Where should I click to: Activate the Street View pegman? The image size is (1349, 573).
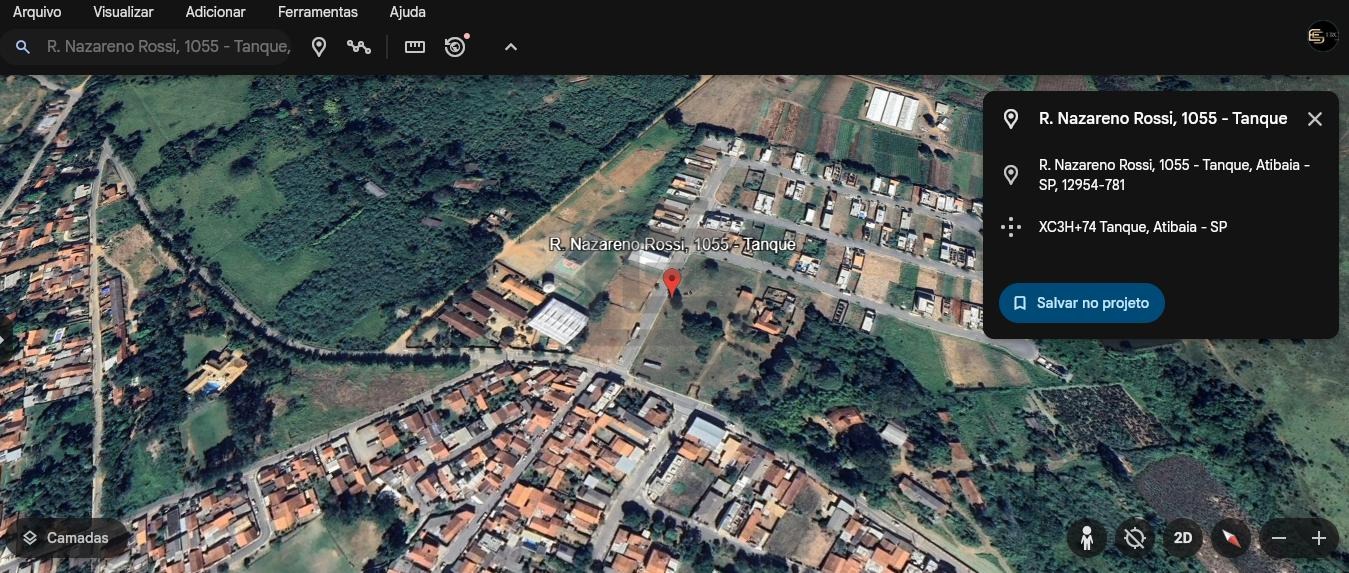(x=1086, y=538)
